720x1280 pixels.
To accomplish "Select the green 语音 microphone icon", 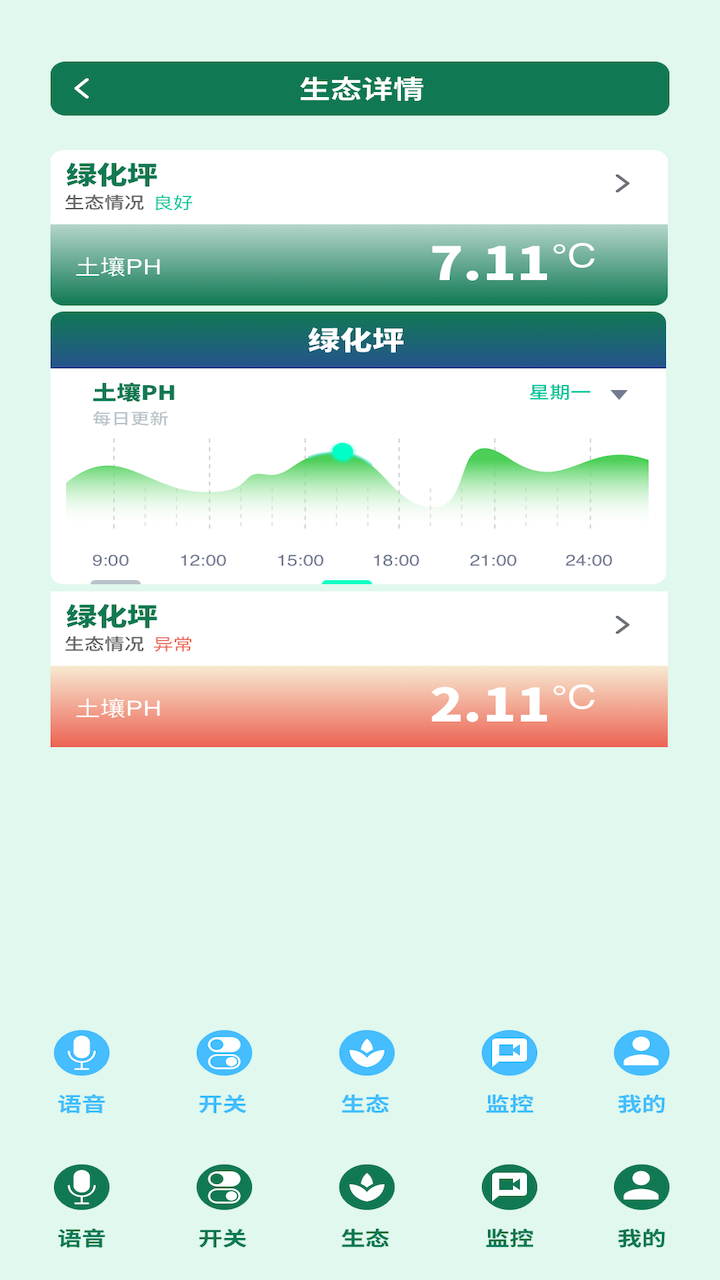I will point(82,1186).
